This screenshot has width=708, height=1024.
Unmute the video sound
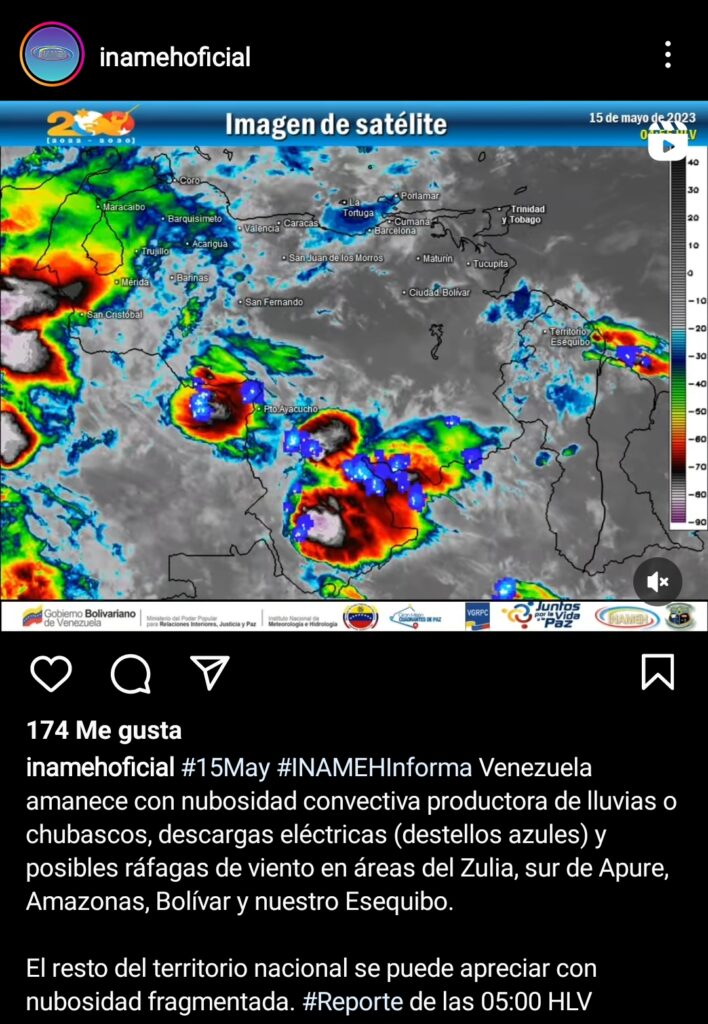coord(658,581)
